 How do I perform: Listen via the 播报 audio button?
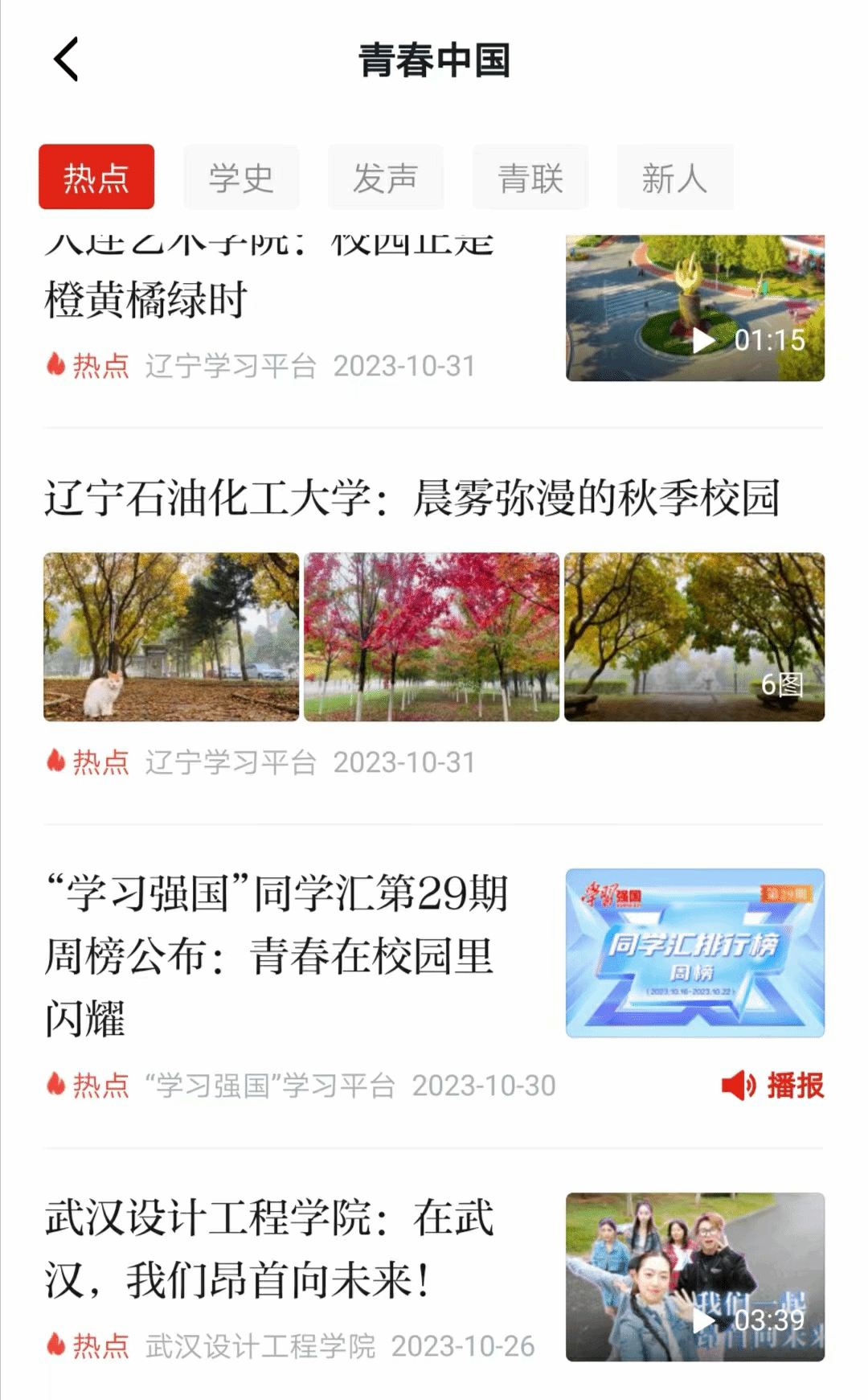click(x=773, y=1086)
